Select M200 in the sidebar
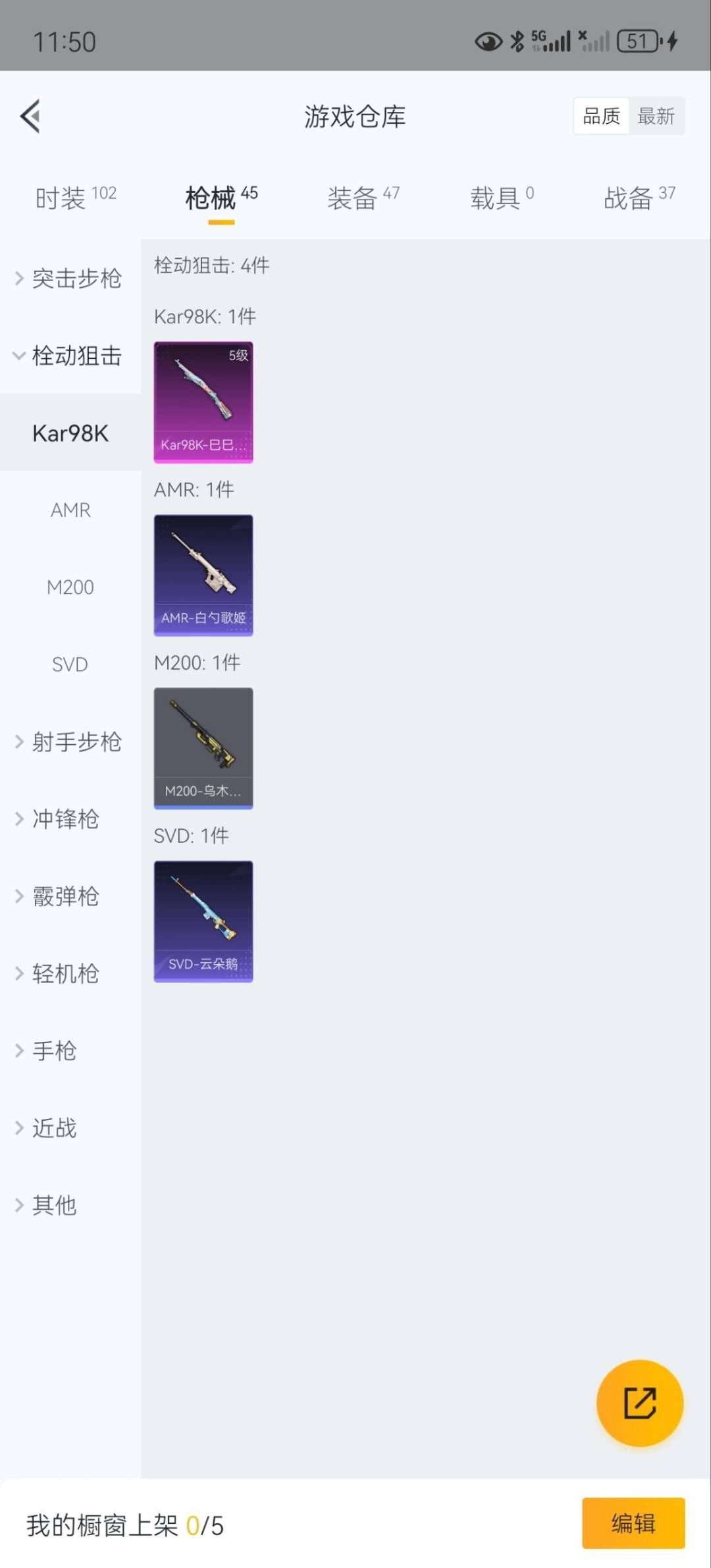Viewport: 711px width, 1568px height. [70, 587]
